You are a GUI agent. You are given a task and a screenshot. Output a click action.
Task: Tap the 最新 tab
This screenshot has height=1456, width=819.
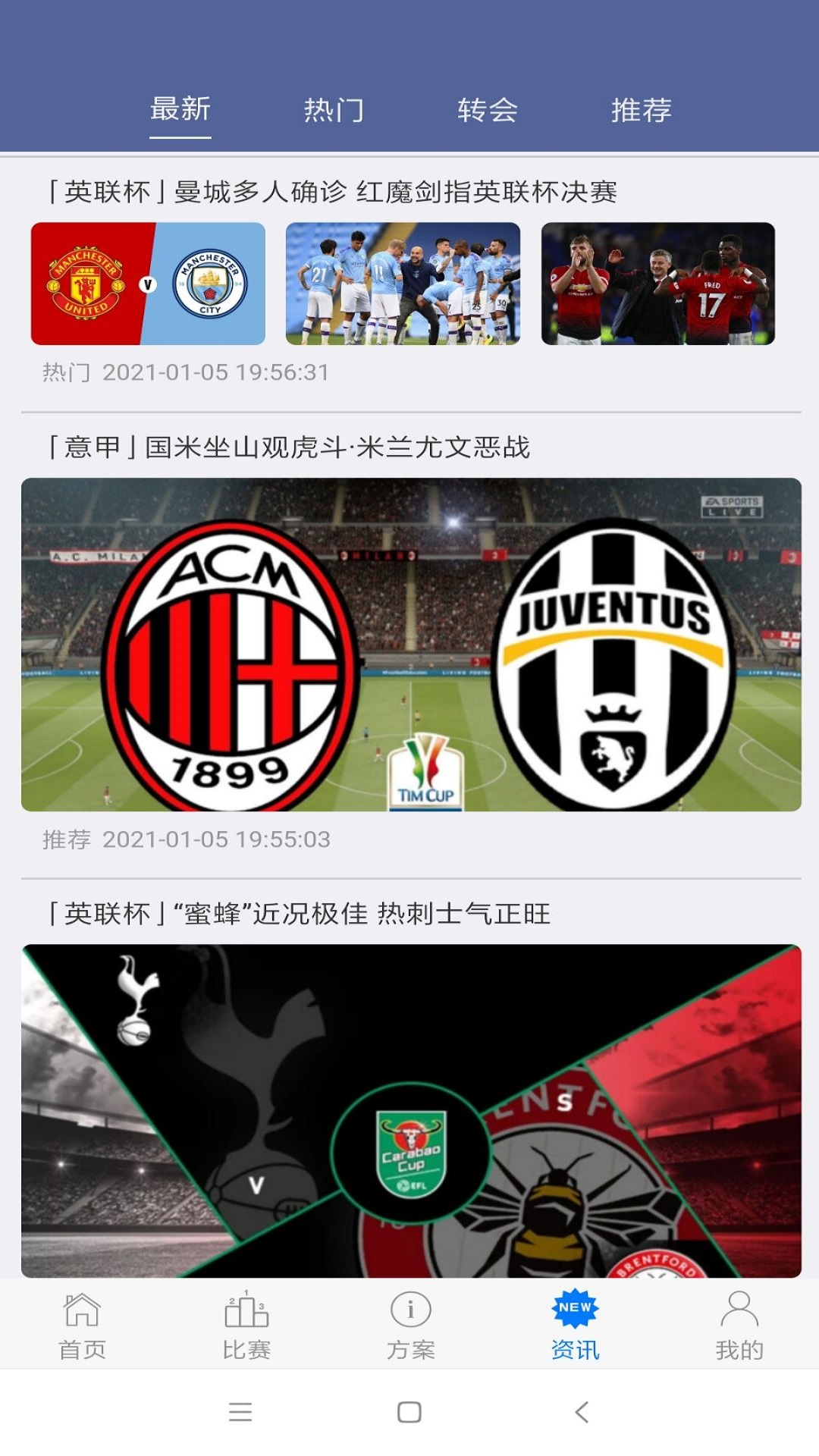tap(180, 110)
